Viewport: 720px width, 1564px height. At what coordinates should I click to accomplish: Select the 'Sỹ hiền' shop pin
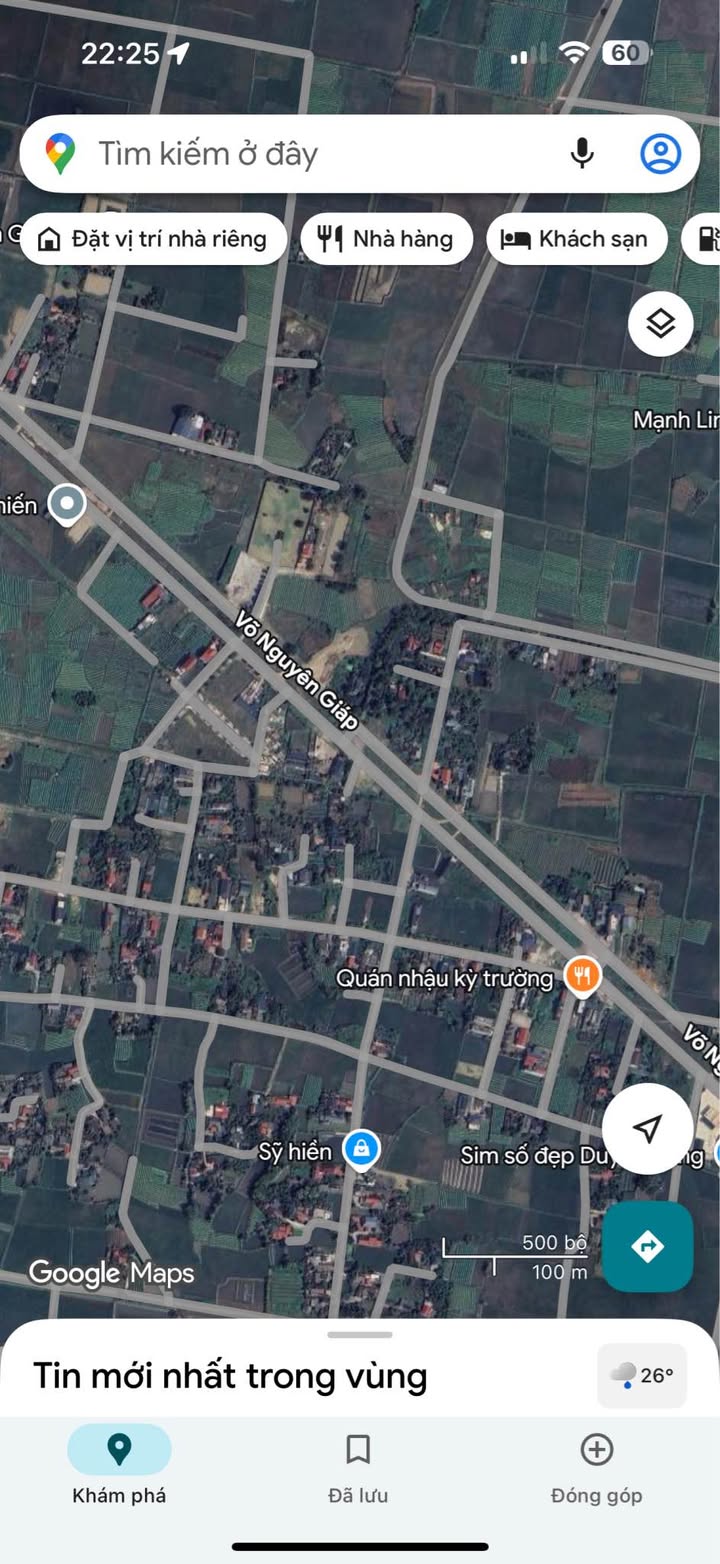[361, 1149]
